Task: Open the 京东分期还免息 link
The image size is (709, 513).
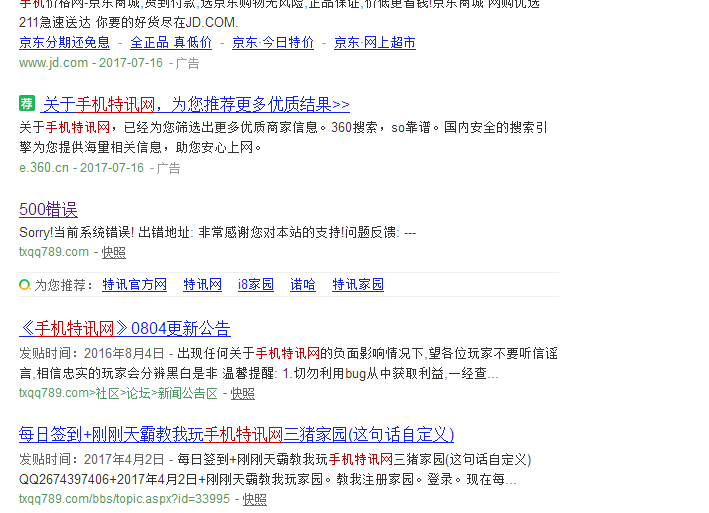Action: click(x=64, y=43)
